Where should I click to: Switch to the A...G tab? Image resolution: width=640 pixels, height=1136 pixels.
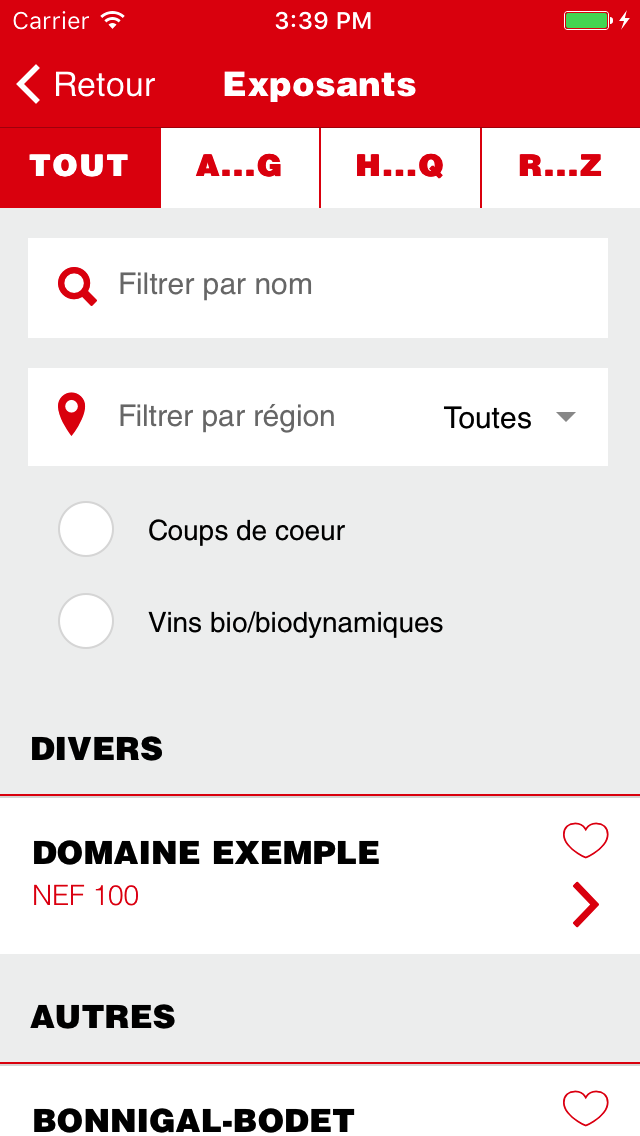[240, 167]
